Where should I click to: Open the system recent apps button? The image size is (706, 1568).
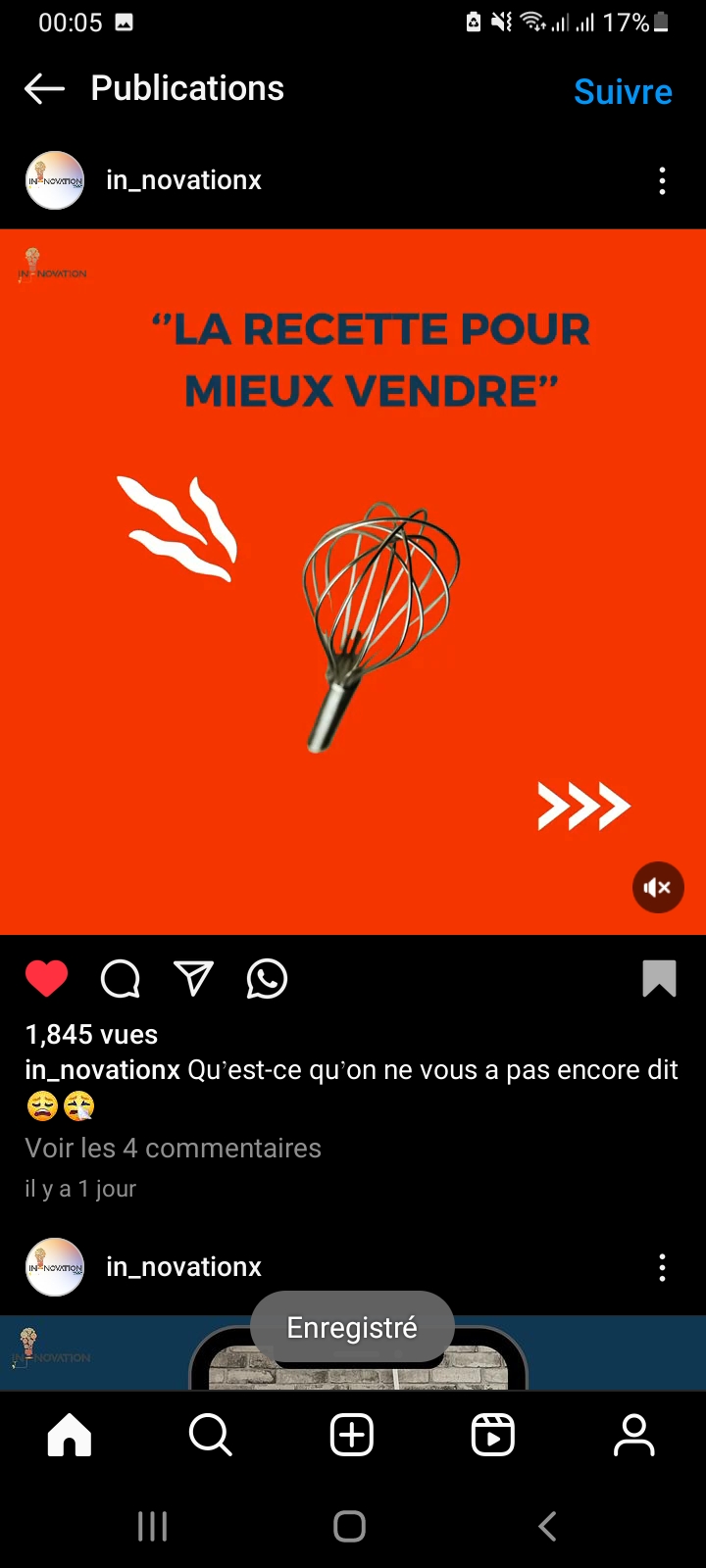(x=153, y=1526)
